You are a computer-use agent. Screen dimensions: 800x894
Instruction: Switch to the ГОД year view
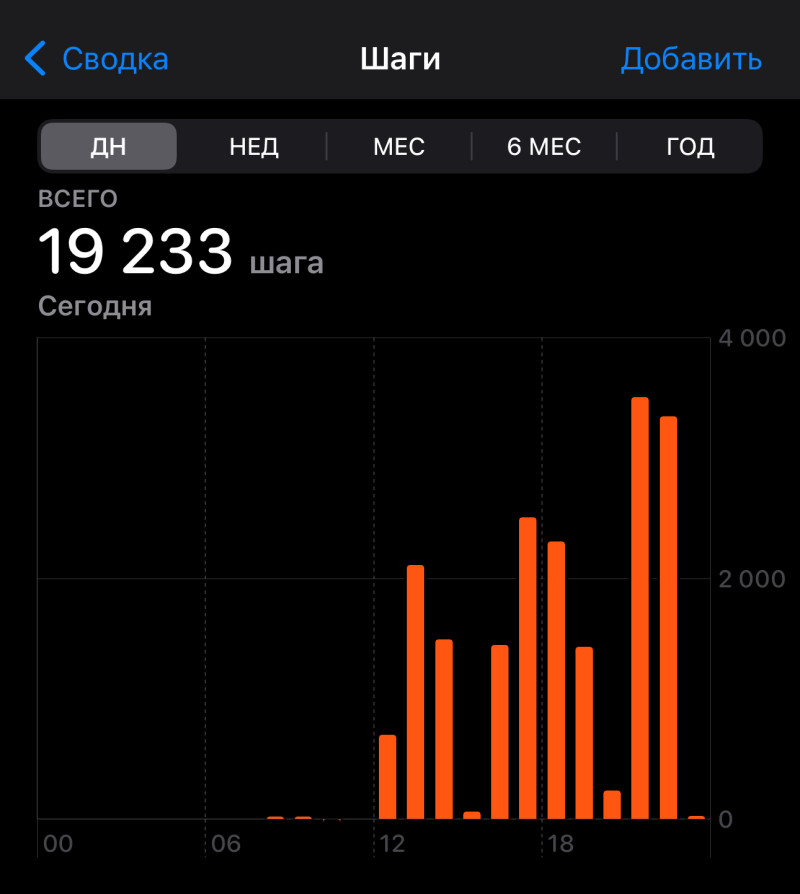point(690,147)
